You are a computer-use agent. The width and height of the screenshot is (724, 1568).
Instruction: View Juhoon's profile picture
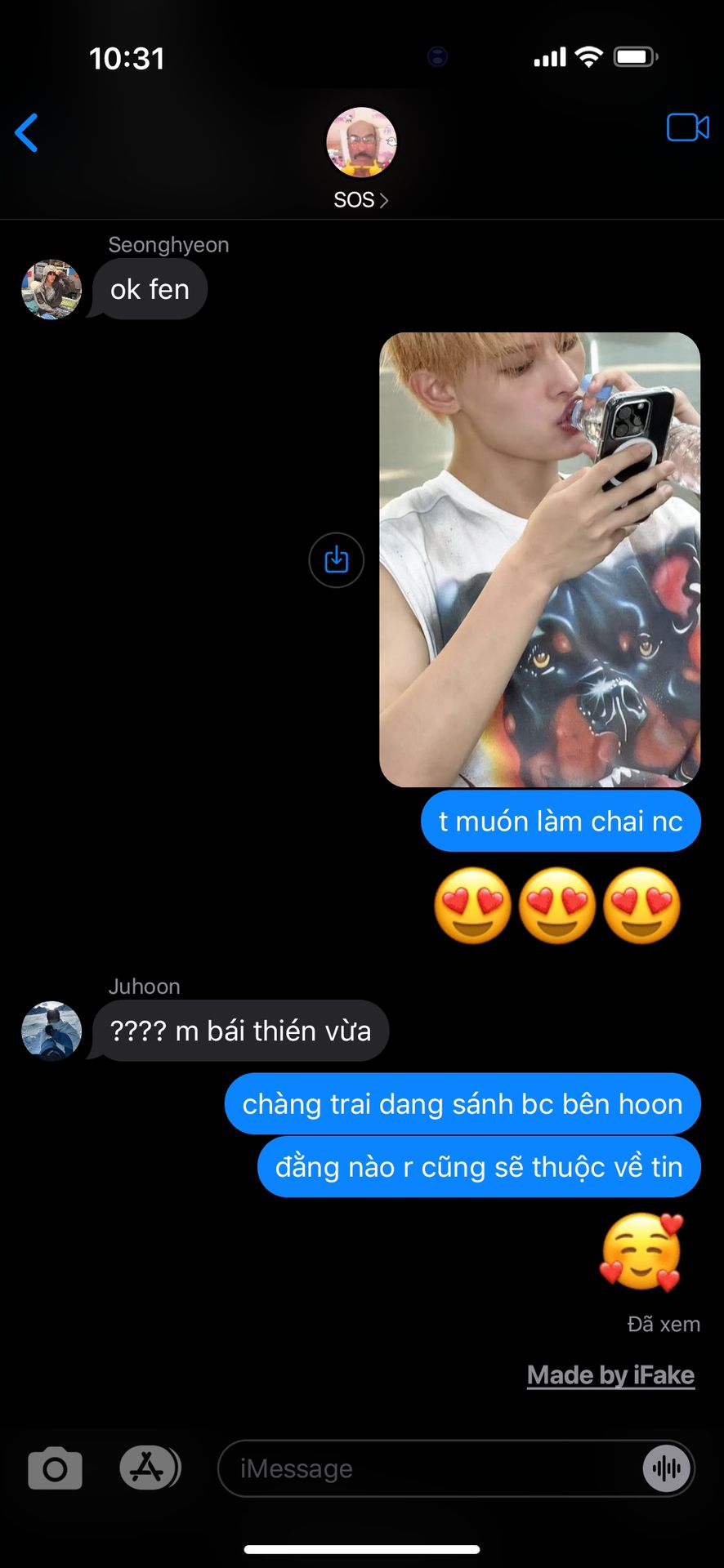click(51, 1031)
